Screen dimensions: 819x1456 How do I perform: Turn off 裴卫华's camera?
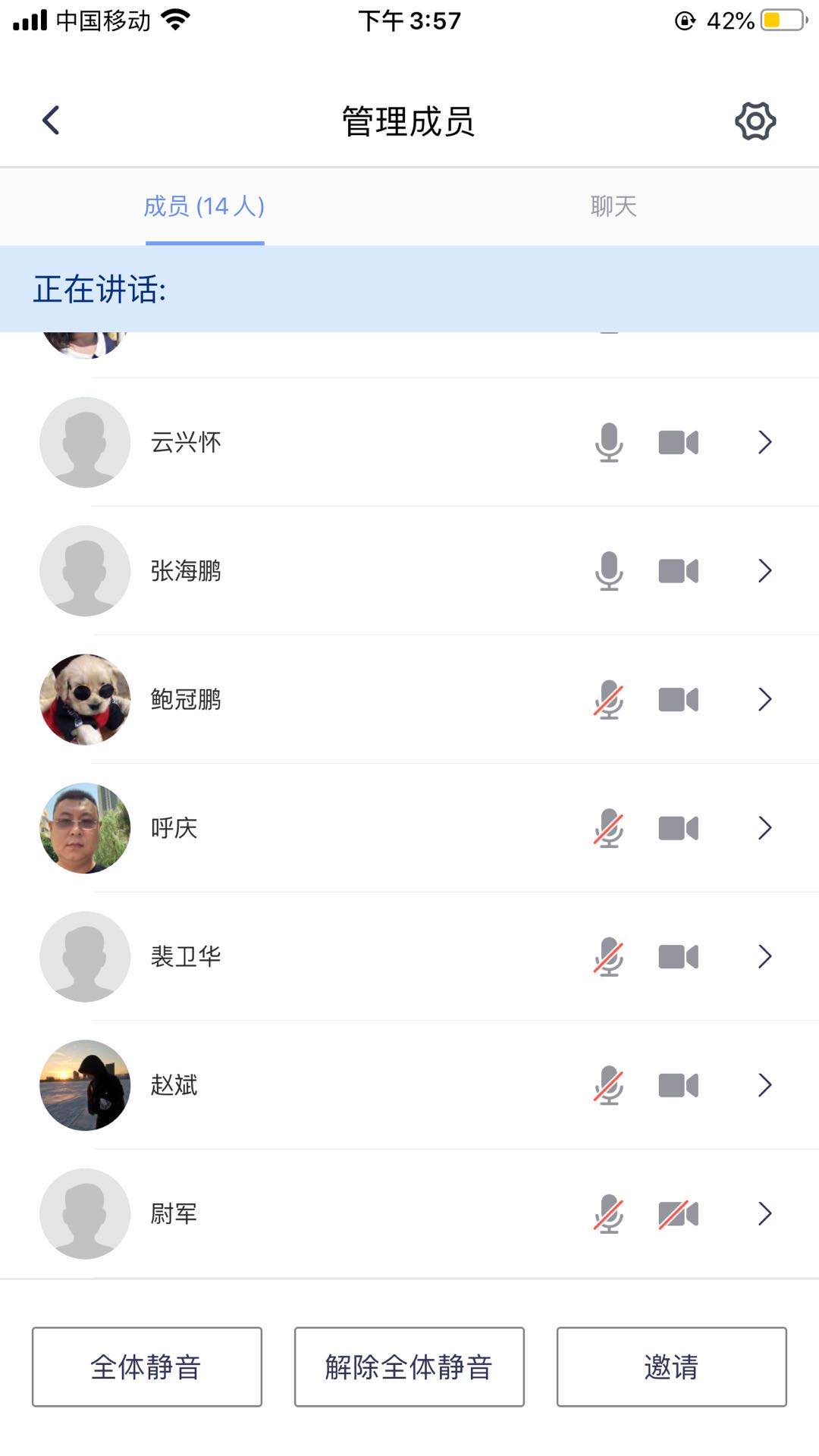678,957
